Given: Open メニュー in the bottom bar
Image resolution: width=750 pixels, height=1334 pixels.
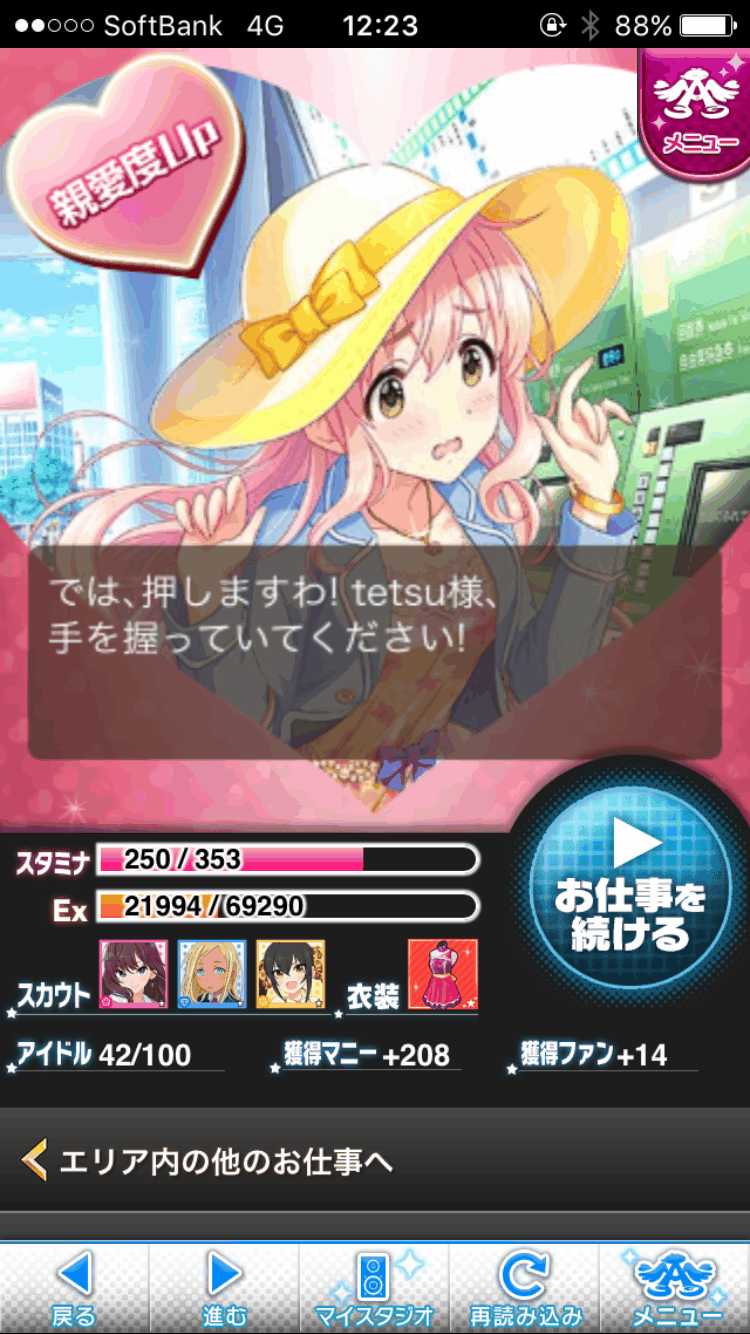Looking at the screenshot, I should pos(676,1288).
